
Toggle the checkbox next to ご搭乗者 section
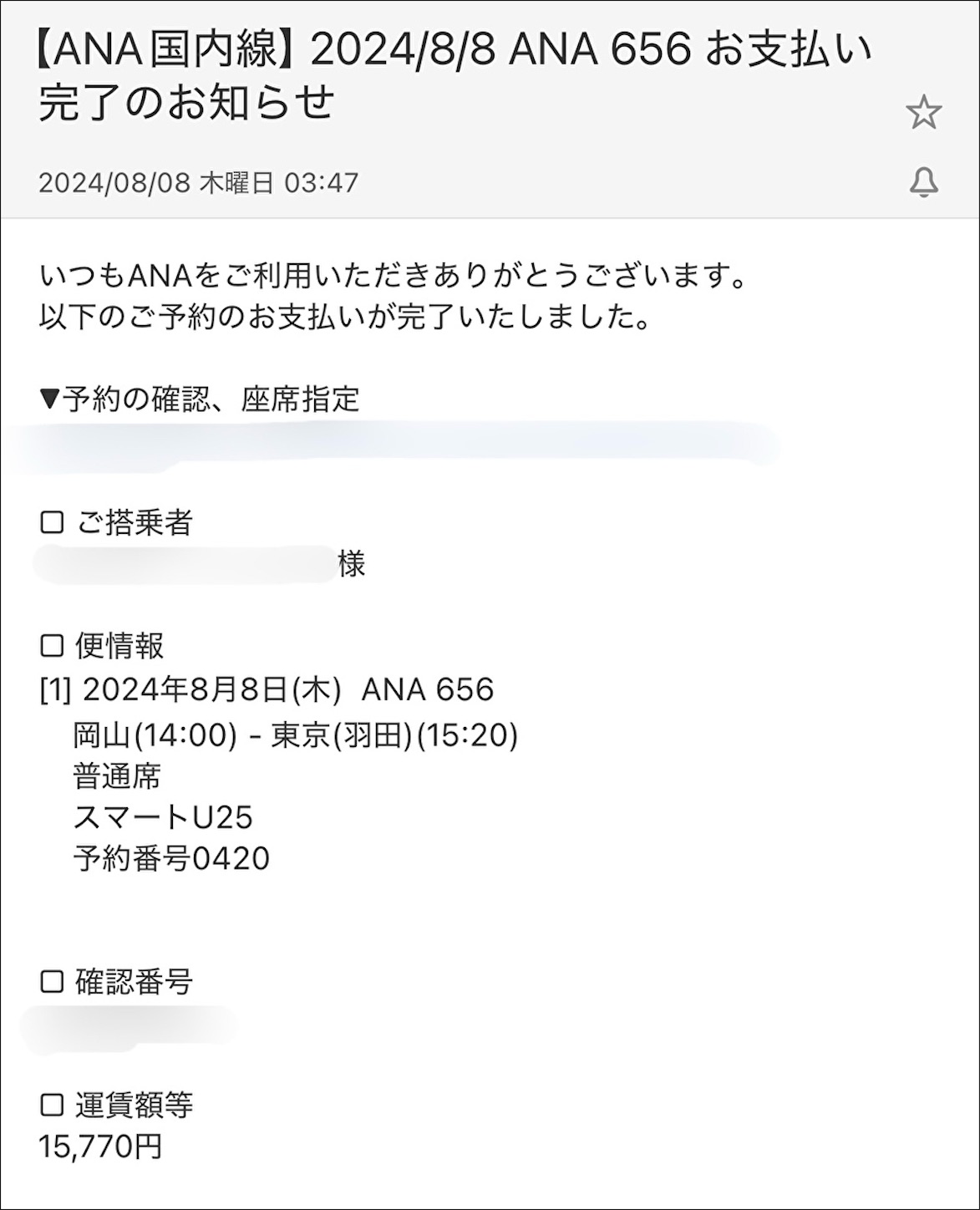tap(52, 524)
